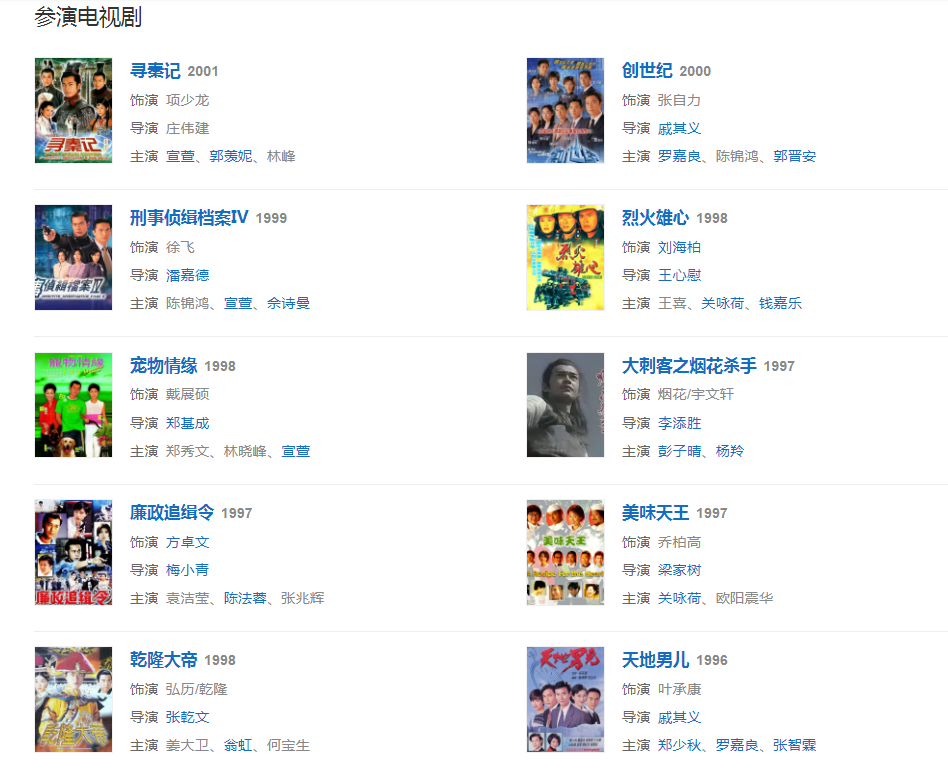
Task: Open the 大刺客之烟花杀手 title link
Action: coord(689,366)
